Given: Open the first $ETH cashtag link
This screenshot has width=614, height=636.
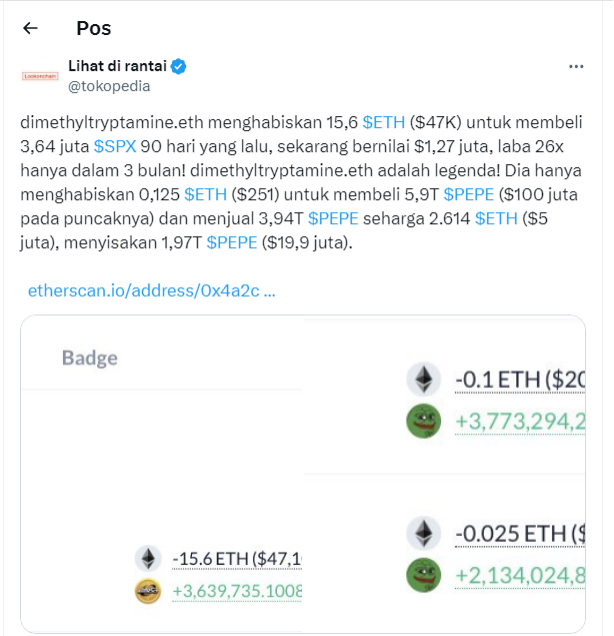Looking at the screenshot, I should point(384,122).
